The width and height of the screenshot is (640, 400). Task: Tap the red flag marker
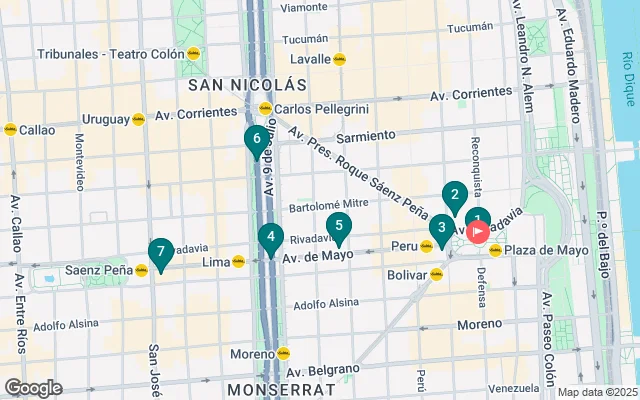click(479, 232)
